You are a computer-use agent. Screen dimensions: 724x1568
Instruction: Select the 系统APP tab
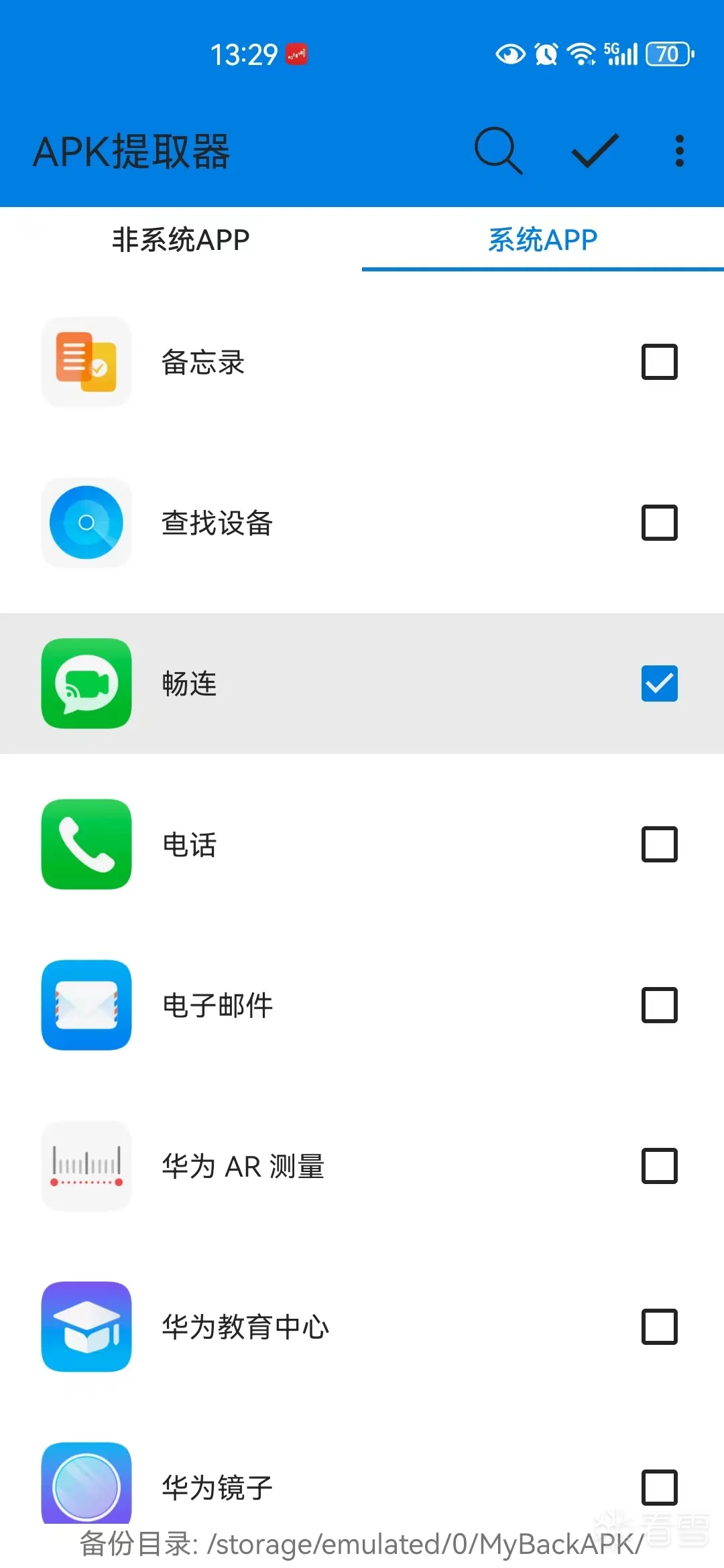coord(542,240)
